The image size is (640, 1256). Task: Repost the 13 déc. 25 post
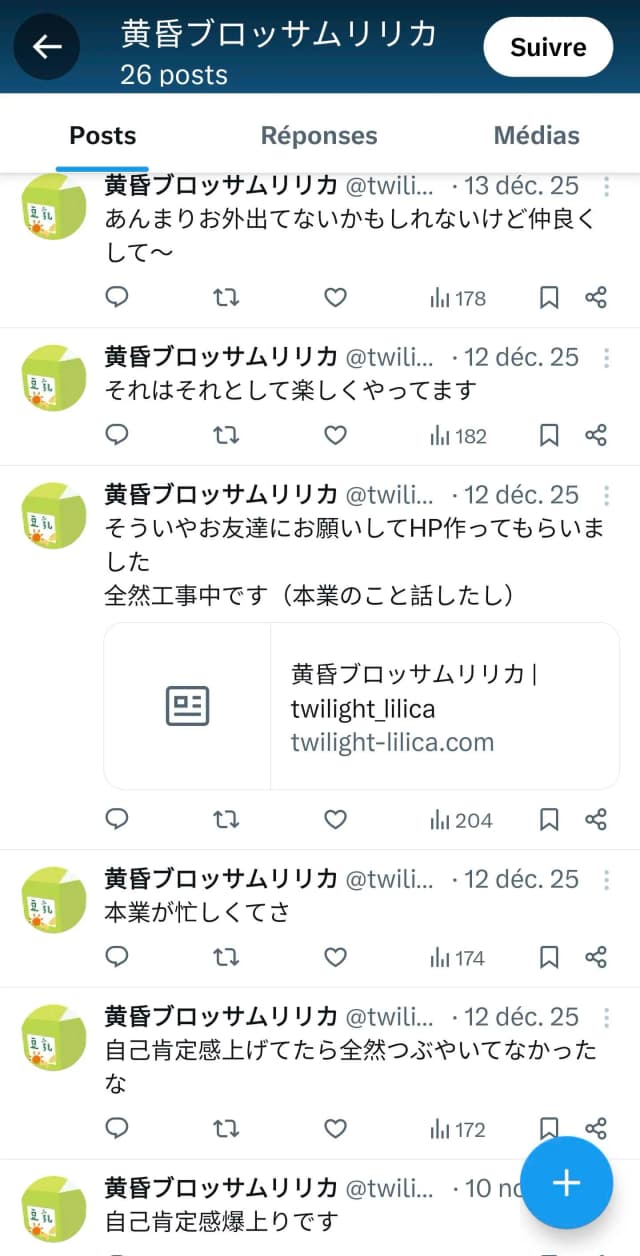[x=226, y=297]
